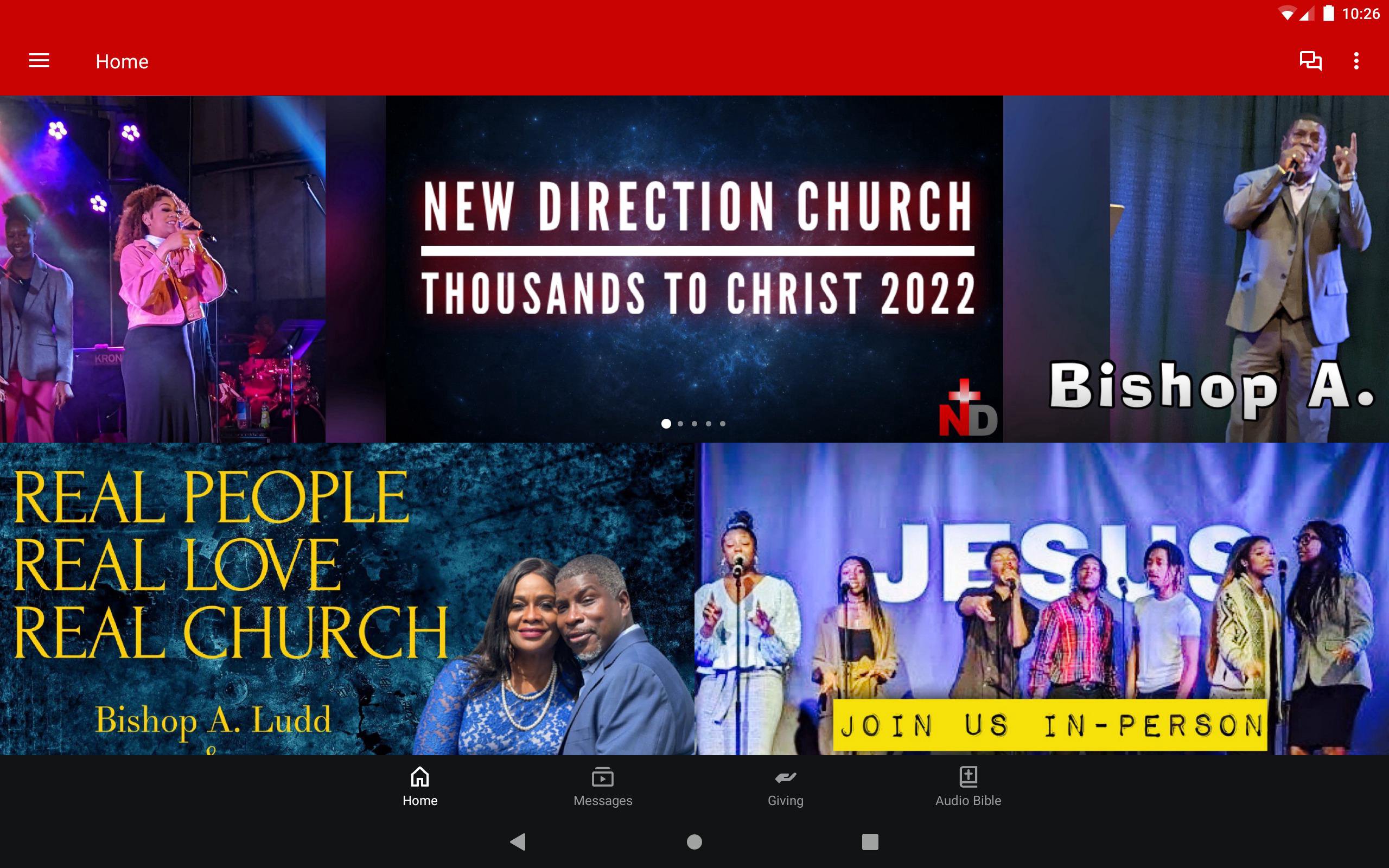Screen dimensions: 1389x868
Task: Open the Real People Real Love Real Church tile
Action: [347, 598]
